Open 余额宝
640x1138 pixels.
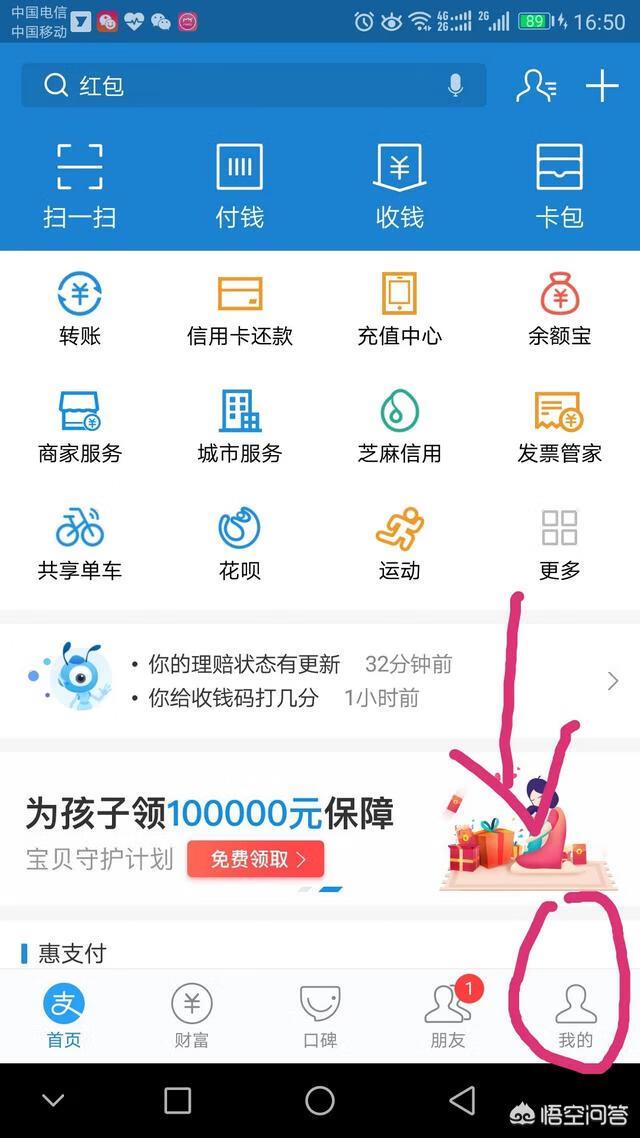[x=560, y=309]
